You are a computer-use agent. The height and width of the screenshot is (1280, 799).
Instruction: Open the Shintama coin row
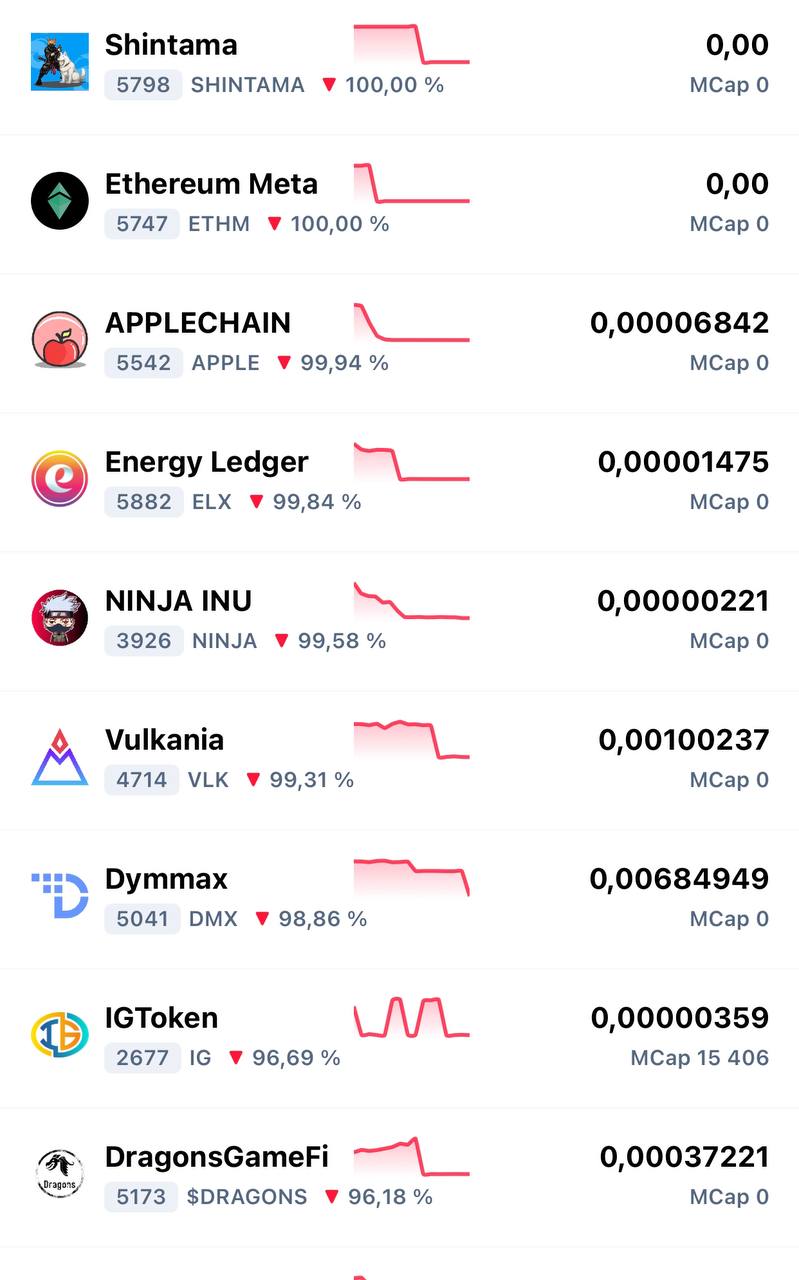(x=171, y=46)
